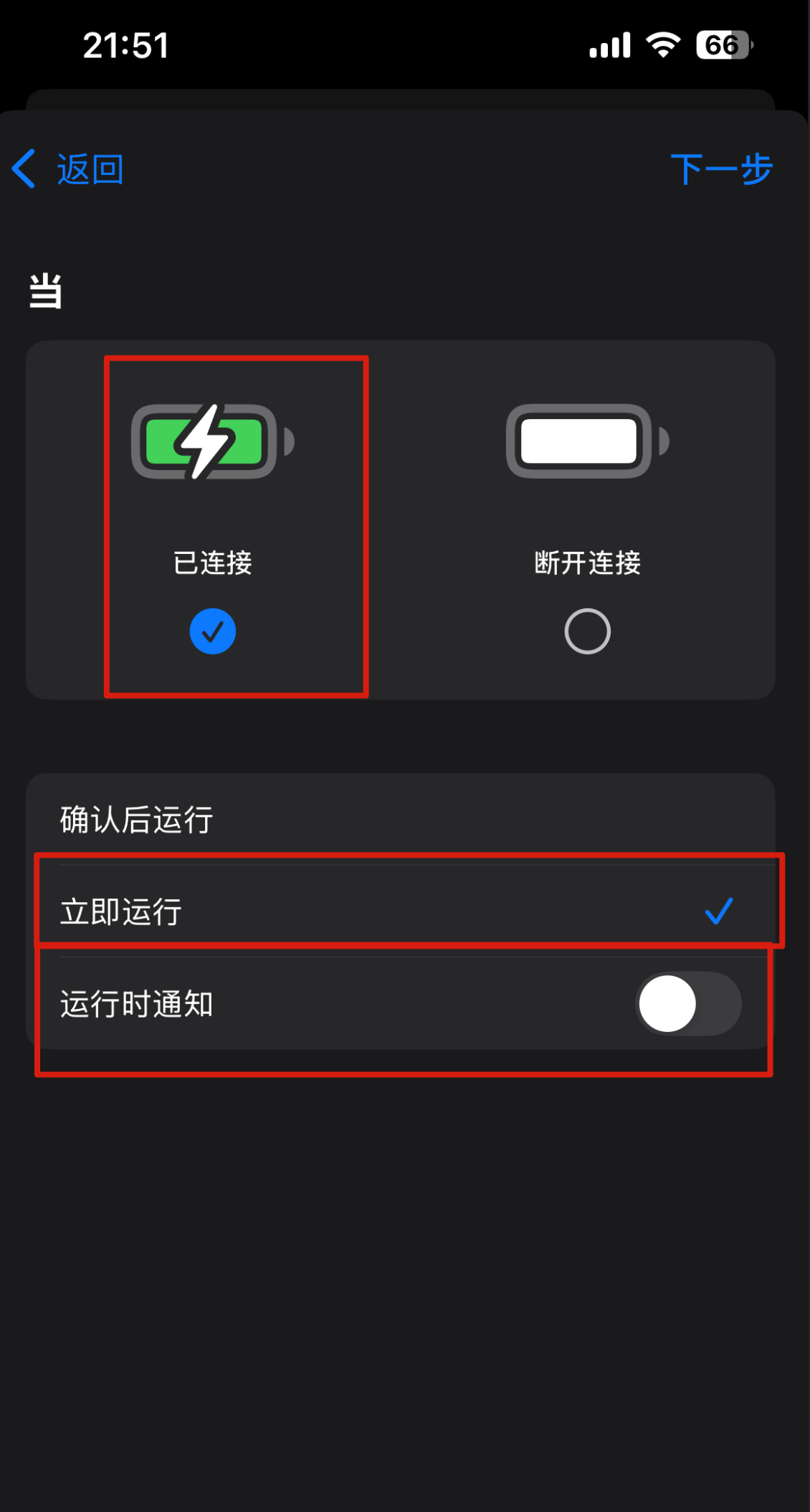Choose 确认后运行
Image resolution: width=810 pixels, height=1512 pixels.
pos(401,819)
